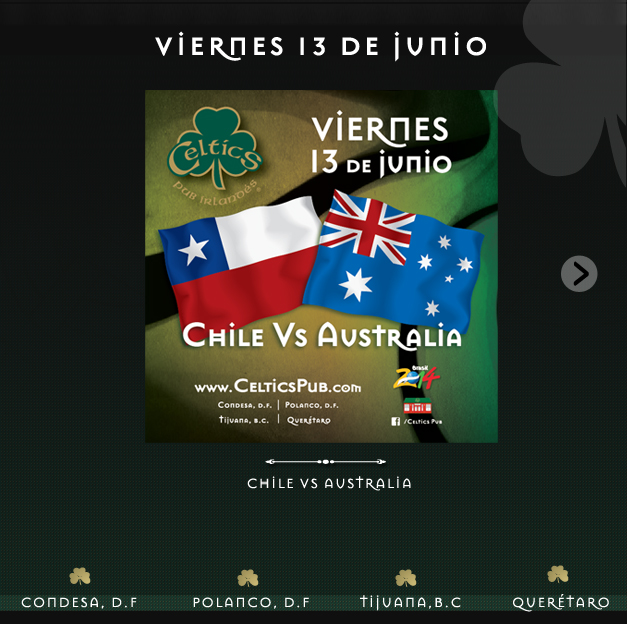The height and width of the screenshot is (624, 627).
Task: Select the Condesa, D.F location
Action: pos(79,602)
